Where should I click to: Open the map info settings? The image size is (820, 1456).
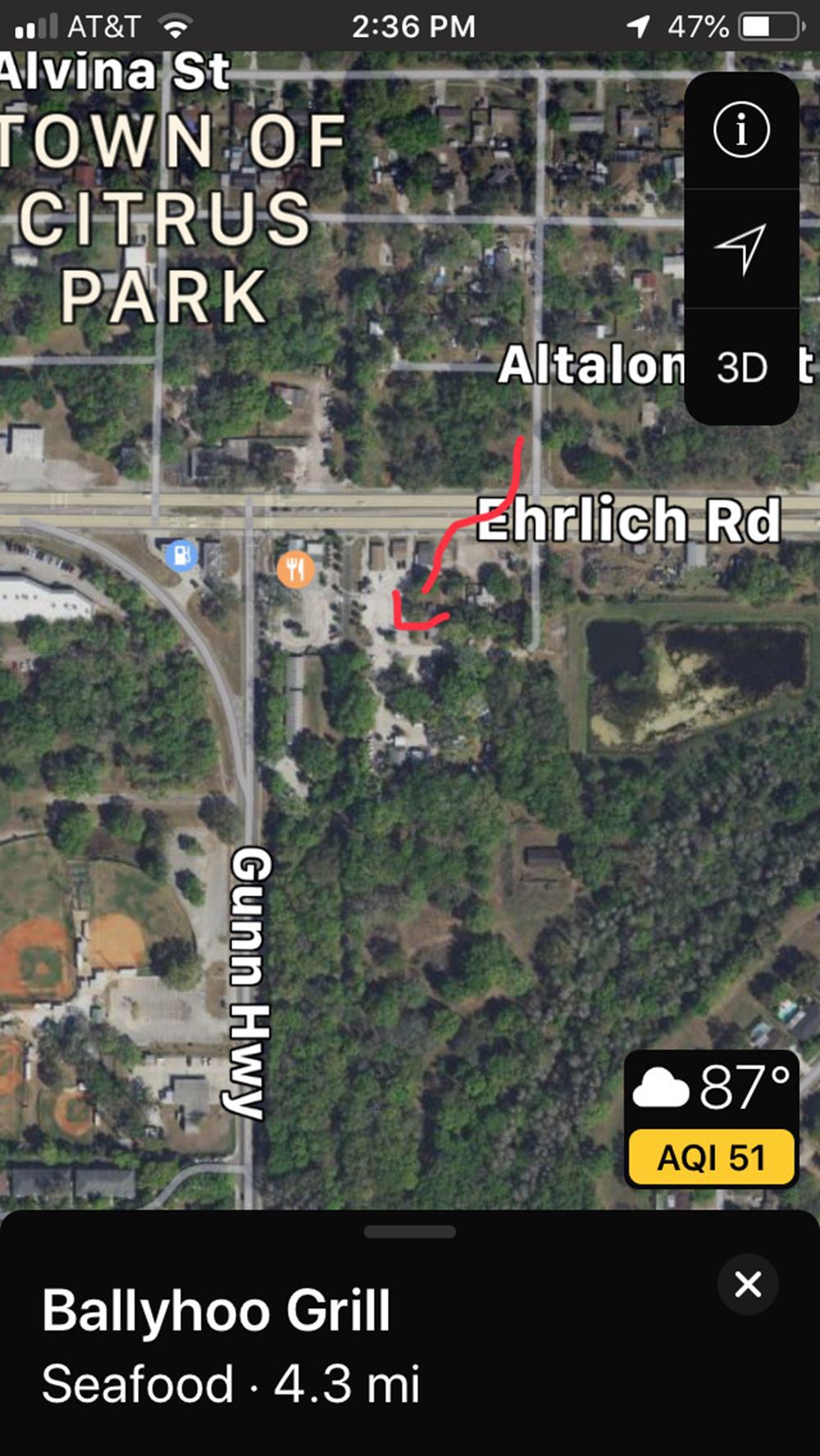click(741, 130)
